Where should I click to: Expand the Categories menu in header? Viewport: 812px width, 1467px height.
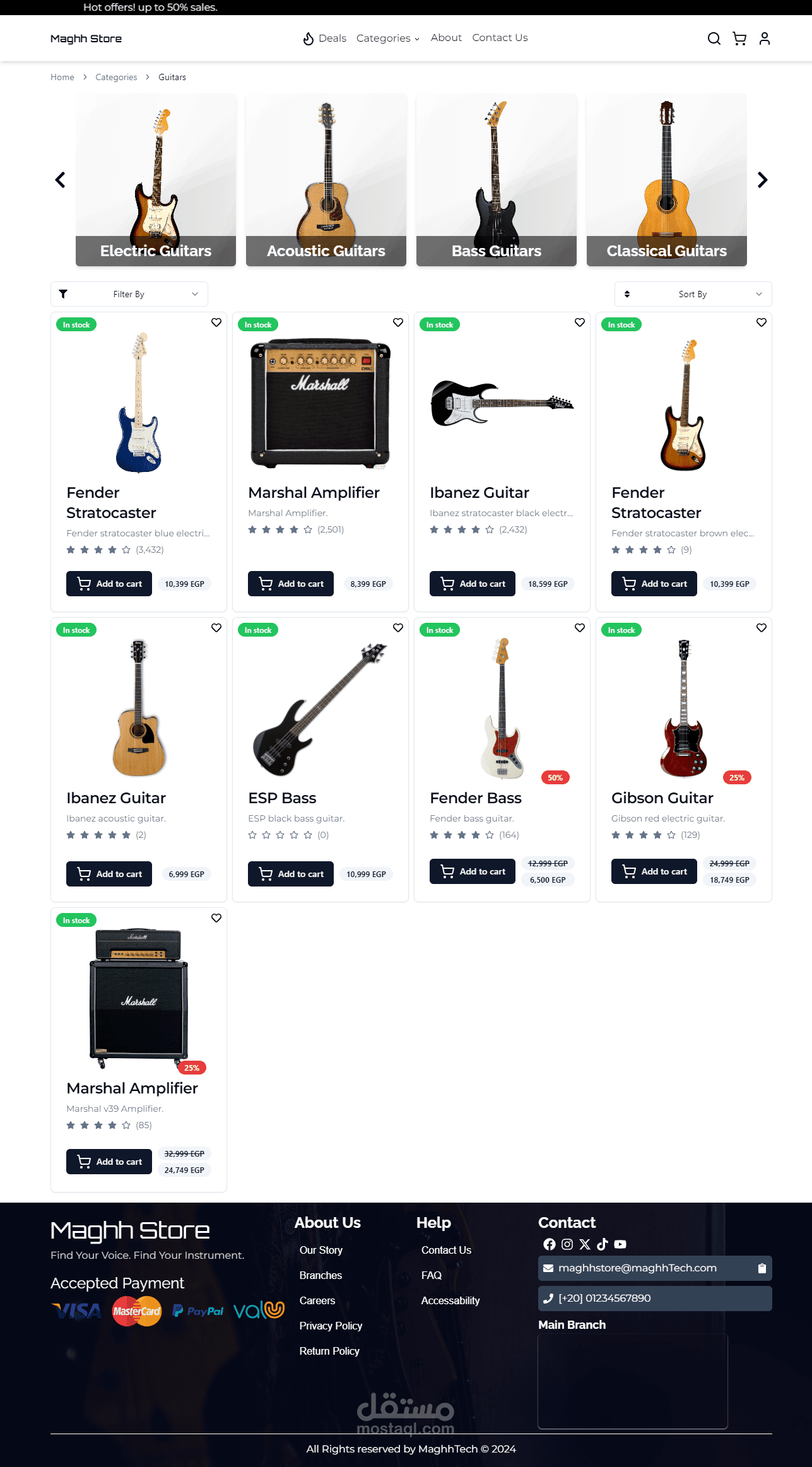387,38
